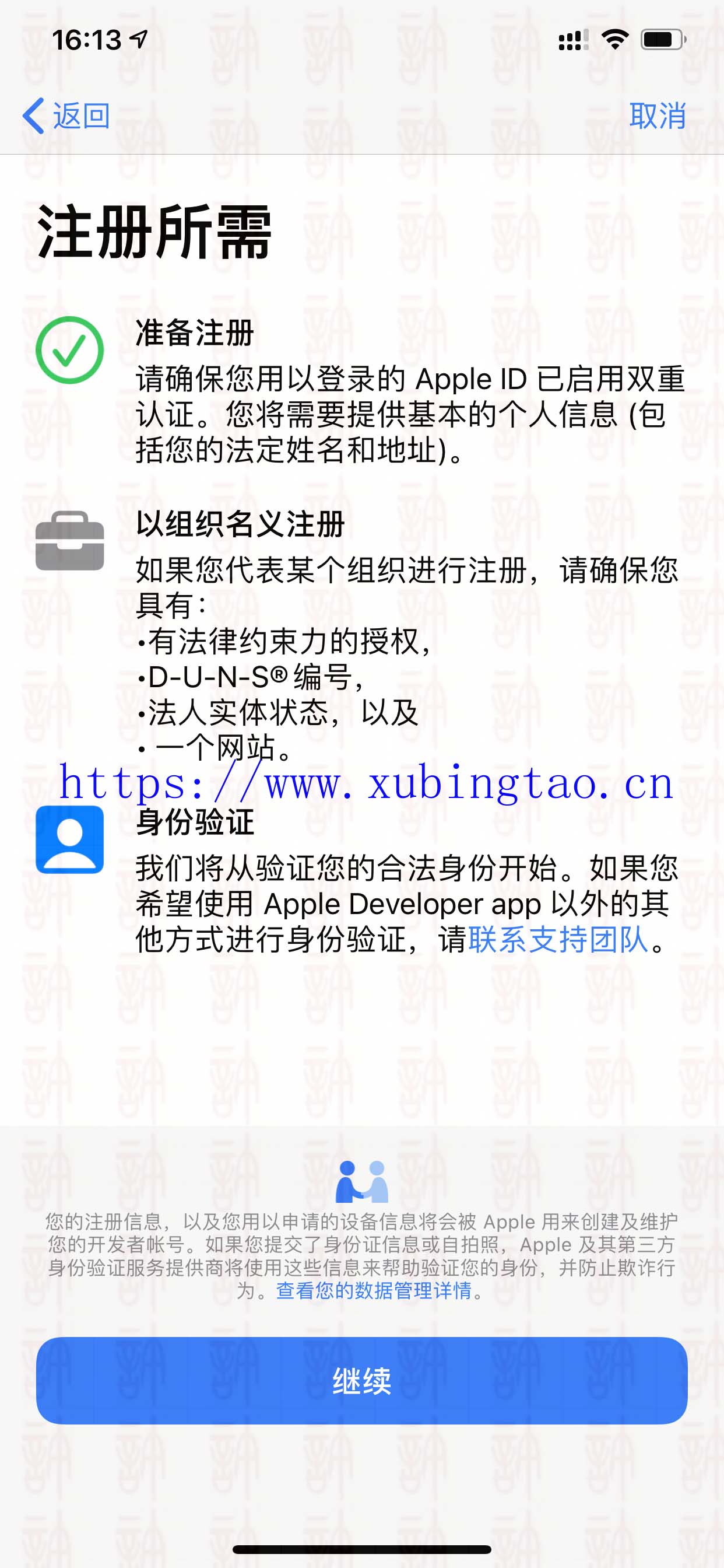724x1568 pixels.
Task: View 查看您的数据管理详情 link
Action: pyautogui.click(x=374, y=1290)
